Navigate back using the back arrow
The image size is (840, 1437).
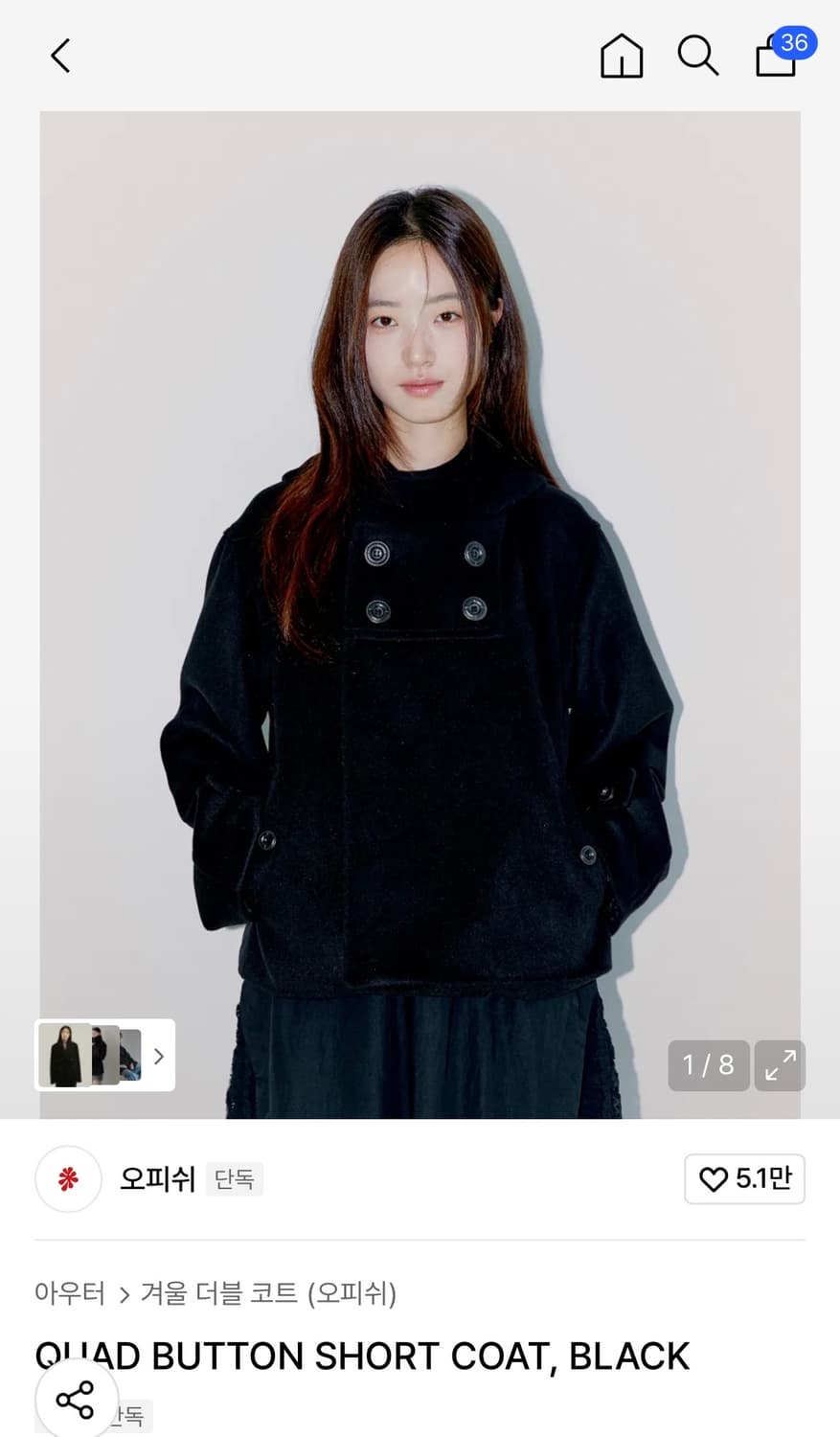[x=60, y=56]
